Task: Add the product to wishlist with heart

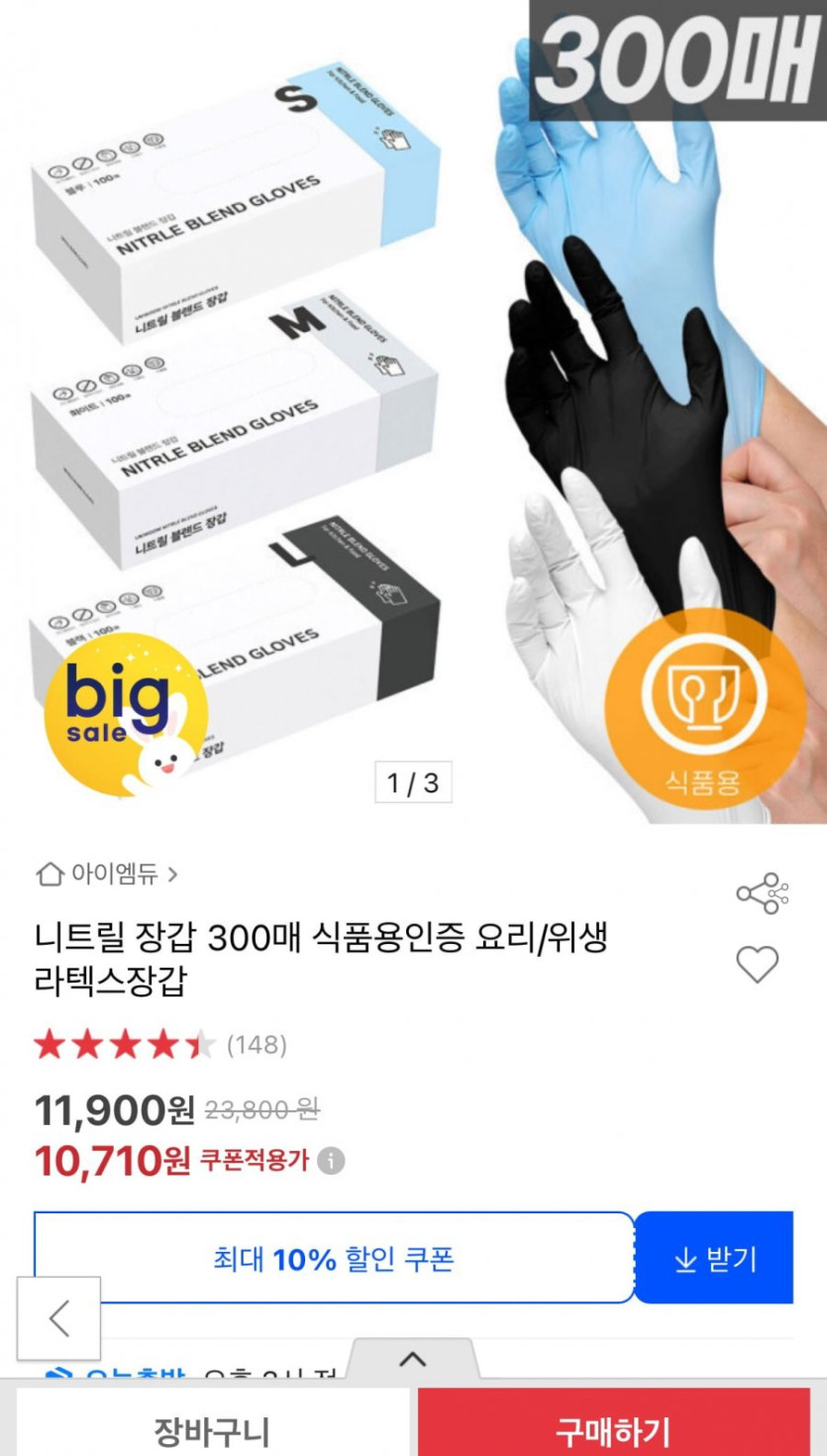Action: pyautogui.click(x=758, y=964)
